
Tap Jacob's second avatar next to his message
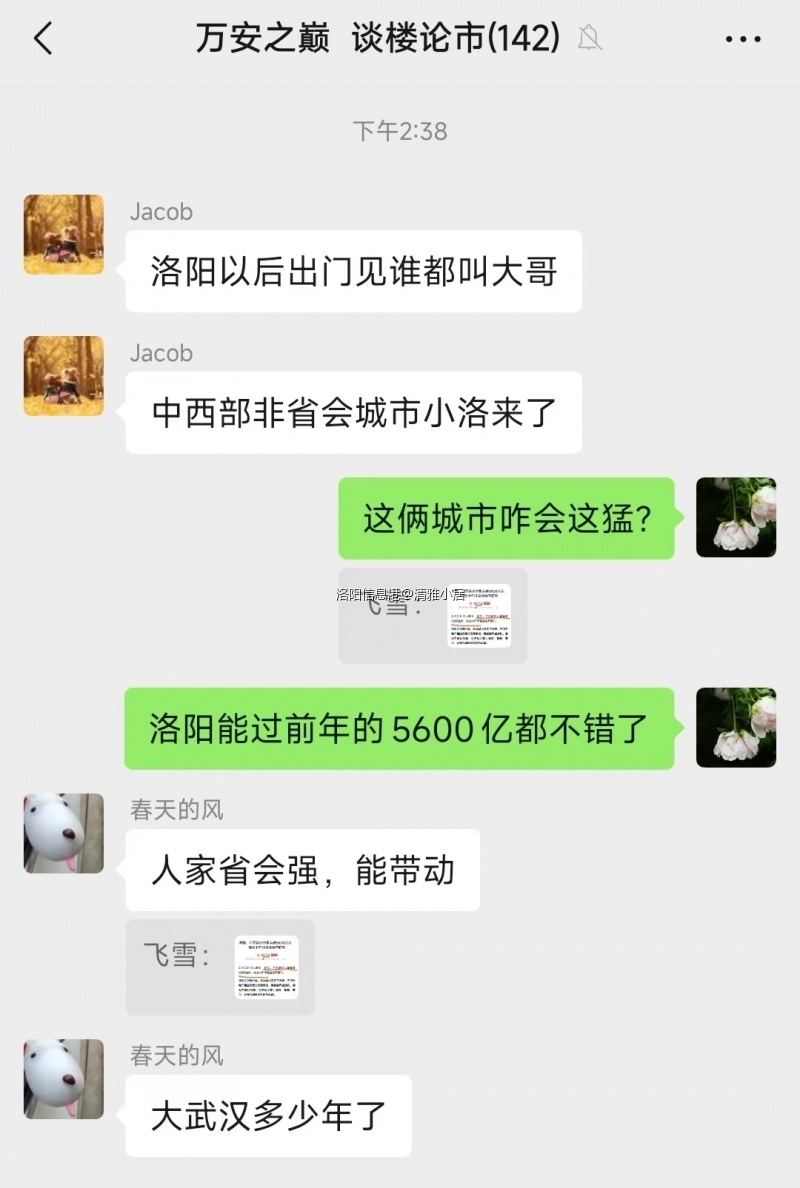[63, 376]
